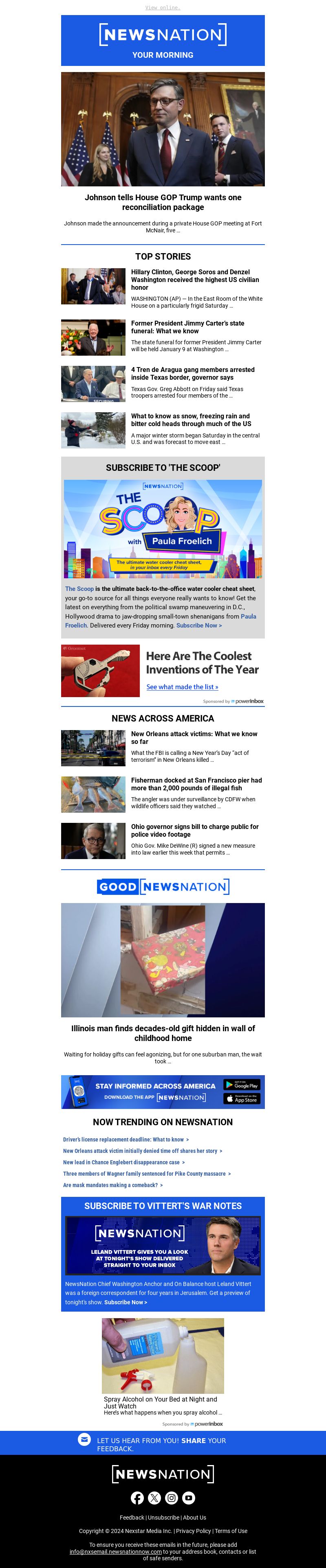Open the Privacy Policy link
The image size is (326, 1568).
click(193, 1531)
